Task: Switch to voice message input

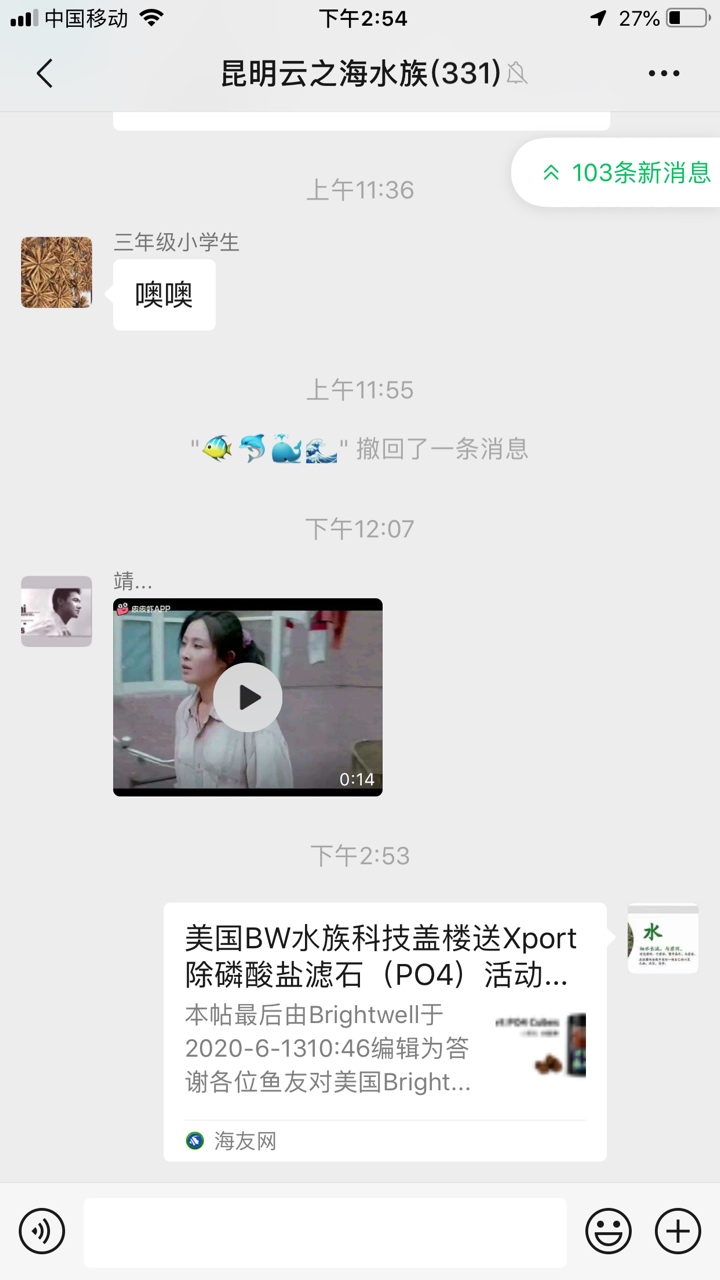Action: pos(42,1230)
